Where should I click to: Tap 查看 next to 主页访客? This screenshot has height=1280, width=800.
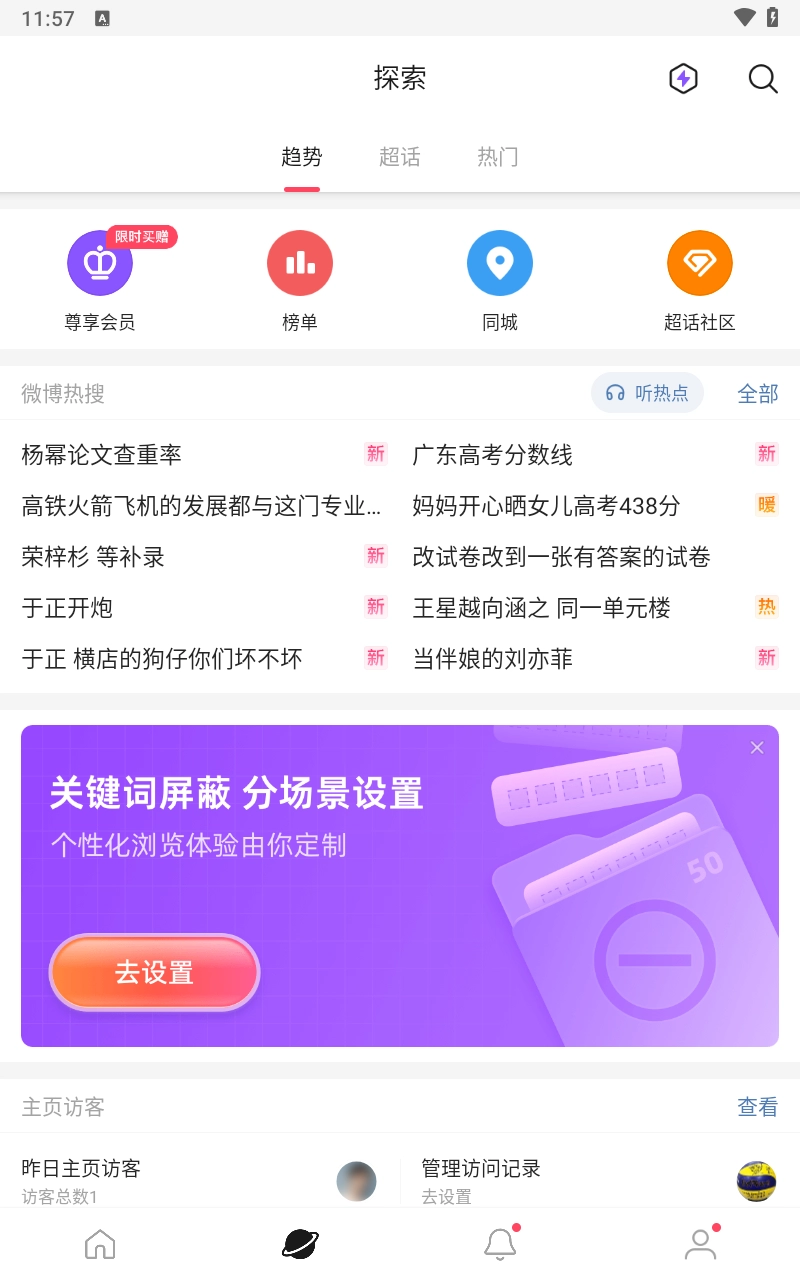pos(757,1107)
